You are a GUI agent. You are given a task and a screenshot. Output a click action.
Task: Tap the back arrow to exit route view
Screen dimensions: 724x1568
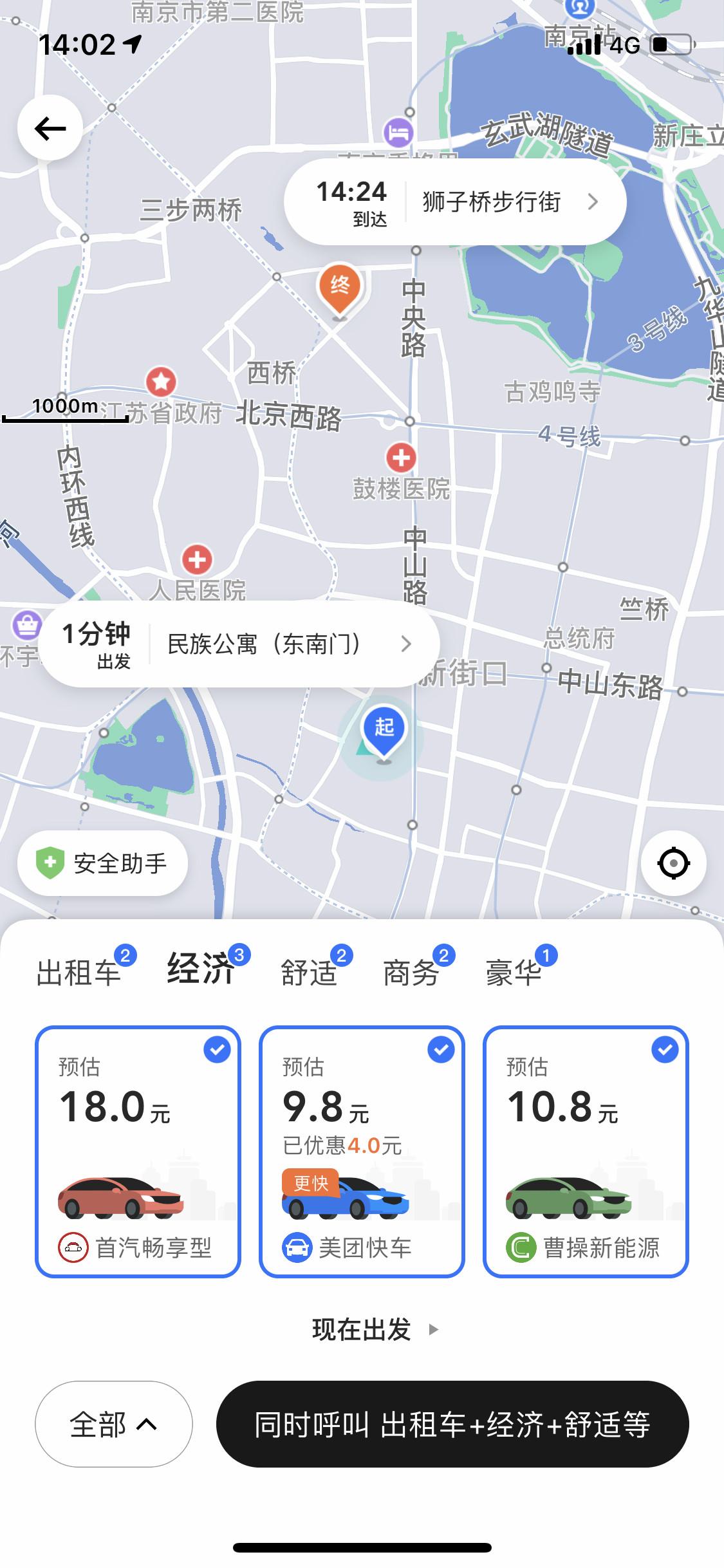50,127
